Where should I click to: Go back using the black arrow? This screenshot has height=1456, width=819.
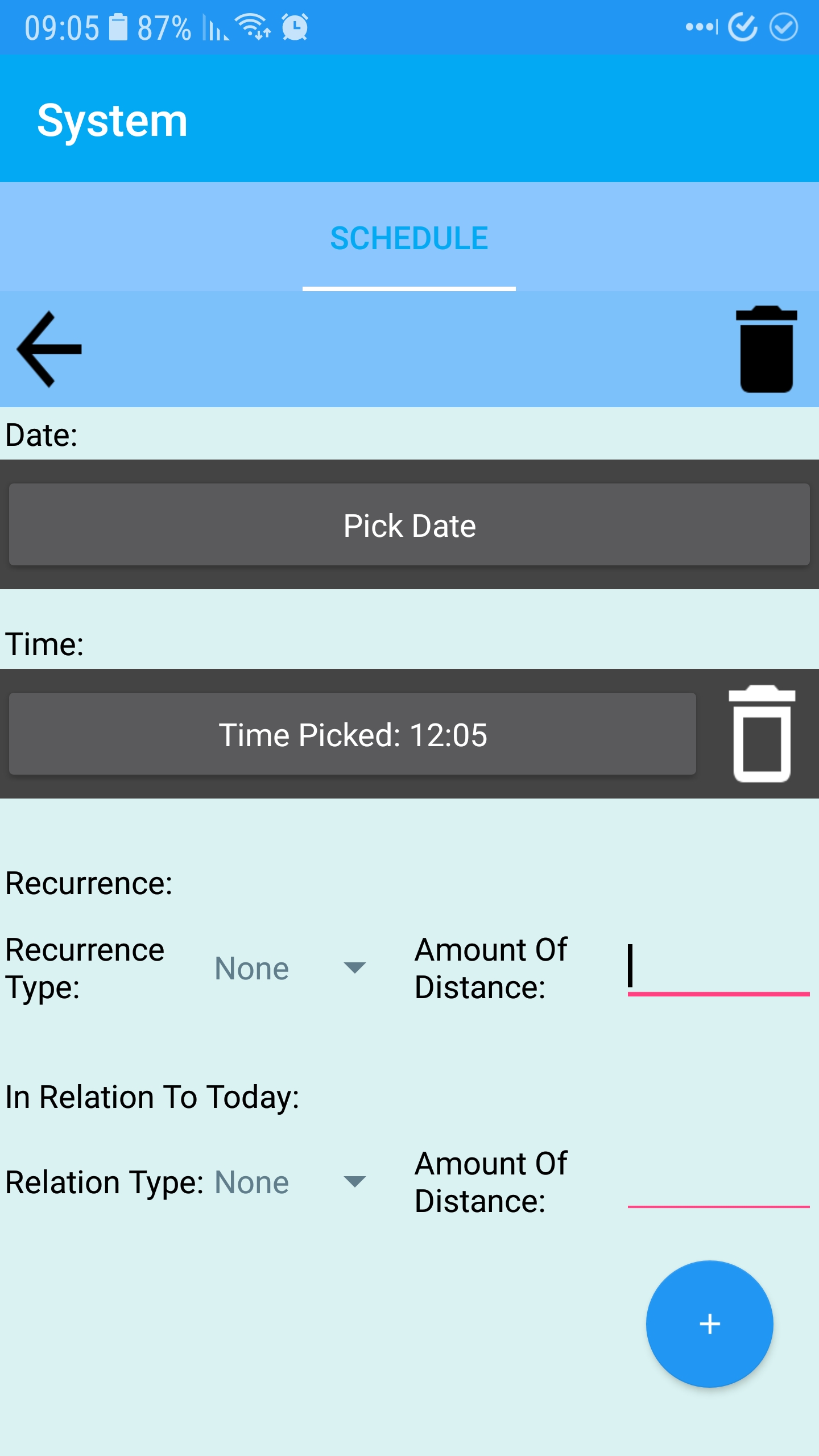pyautogui.click(x=50, y=349)
